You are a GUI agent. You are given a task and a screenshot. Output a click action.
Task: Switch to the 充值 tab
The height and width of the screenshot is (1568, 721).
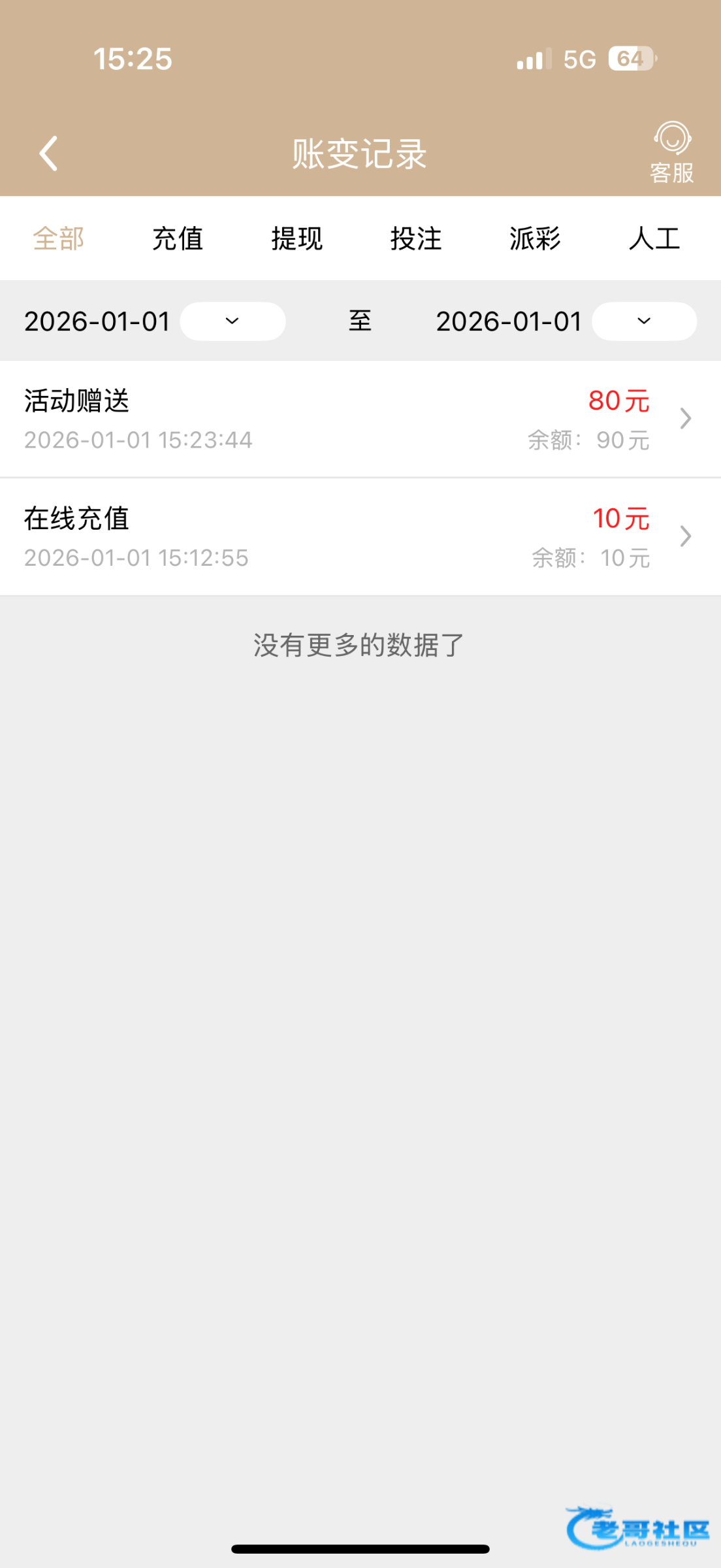coord(178,238)
